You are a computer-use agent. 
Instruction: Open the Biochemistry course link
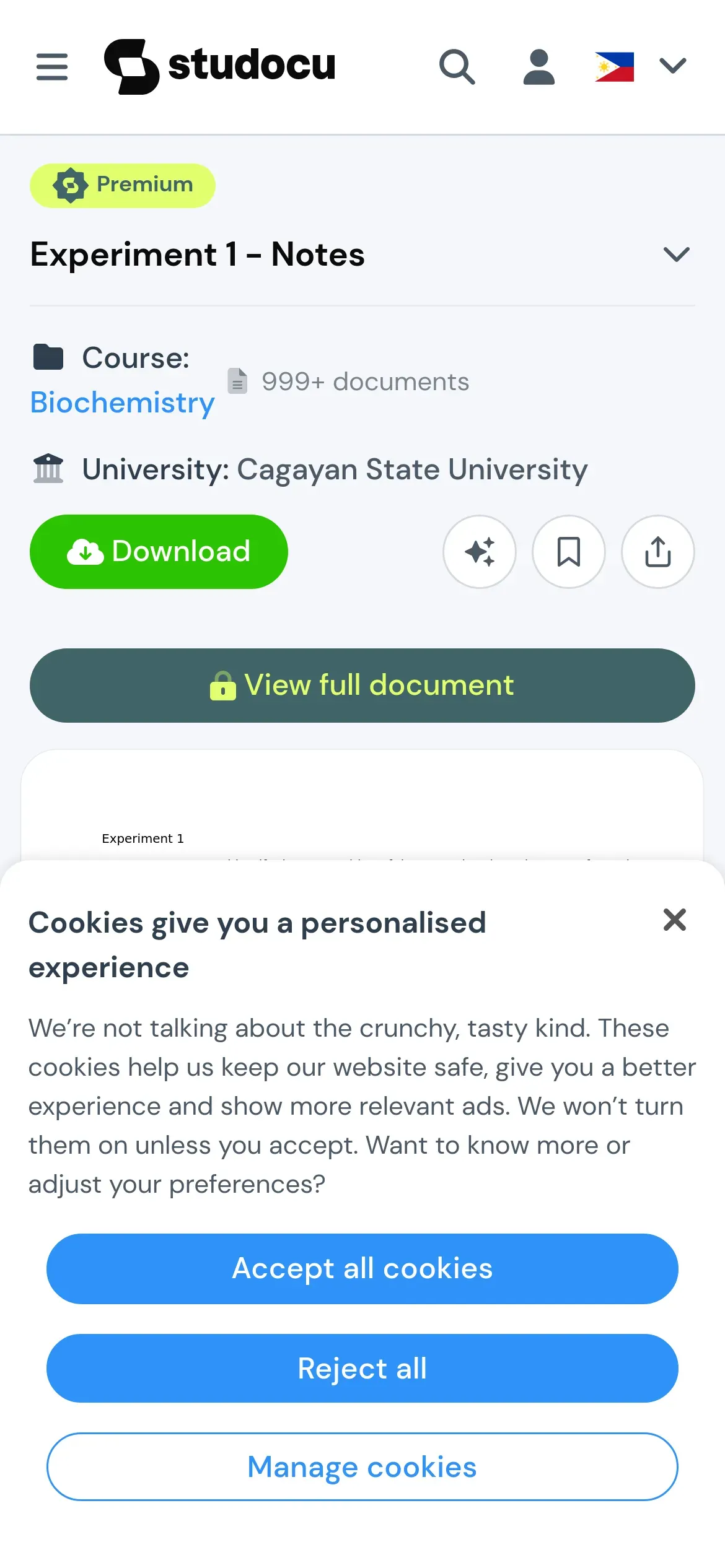click(x=123, y=403)
